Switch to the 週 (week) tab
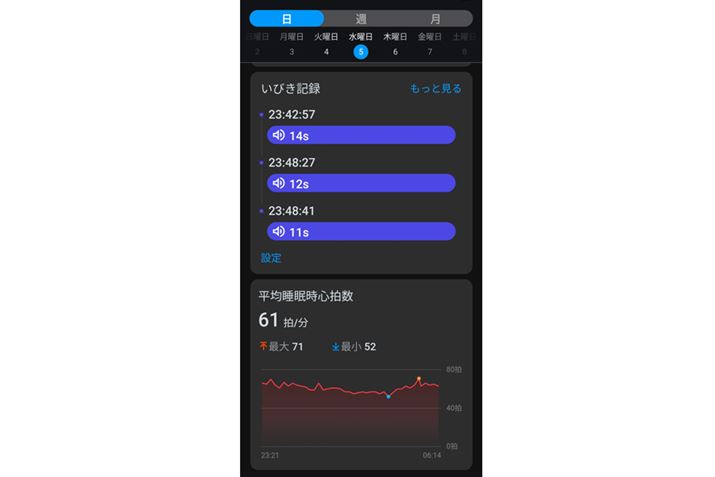The width and height of the screenshot is (715, 477). (361, 18)
